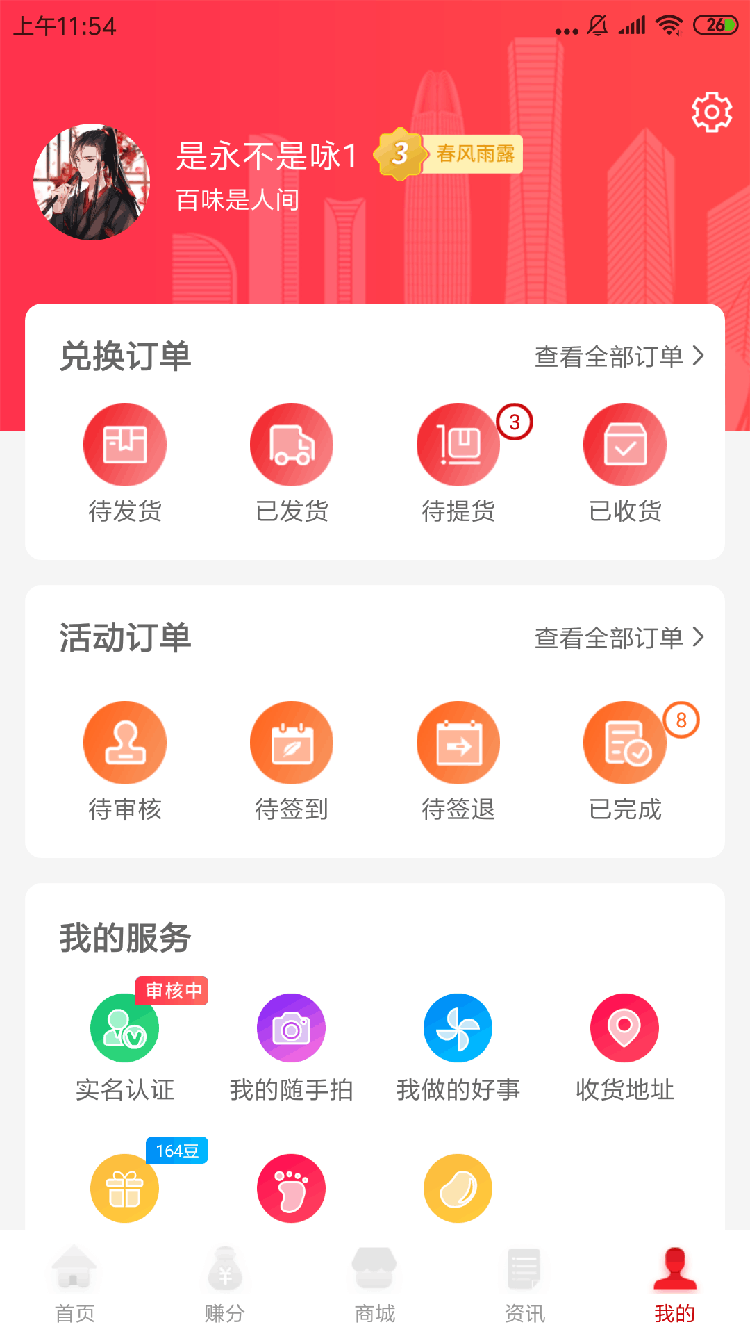Image resolution: width=750 pixels, height=1334 pixels.
Task: Tap the user avatar photo
Action: 91,182
